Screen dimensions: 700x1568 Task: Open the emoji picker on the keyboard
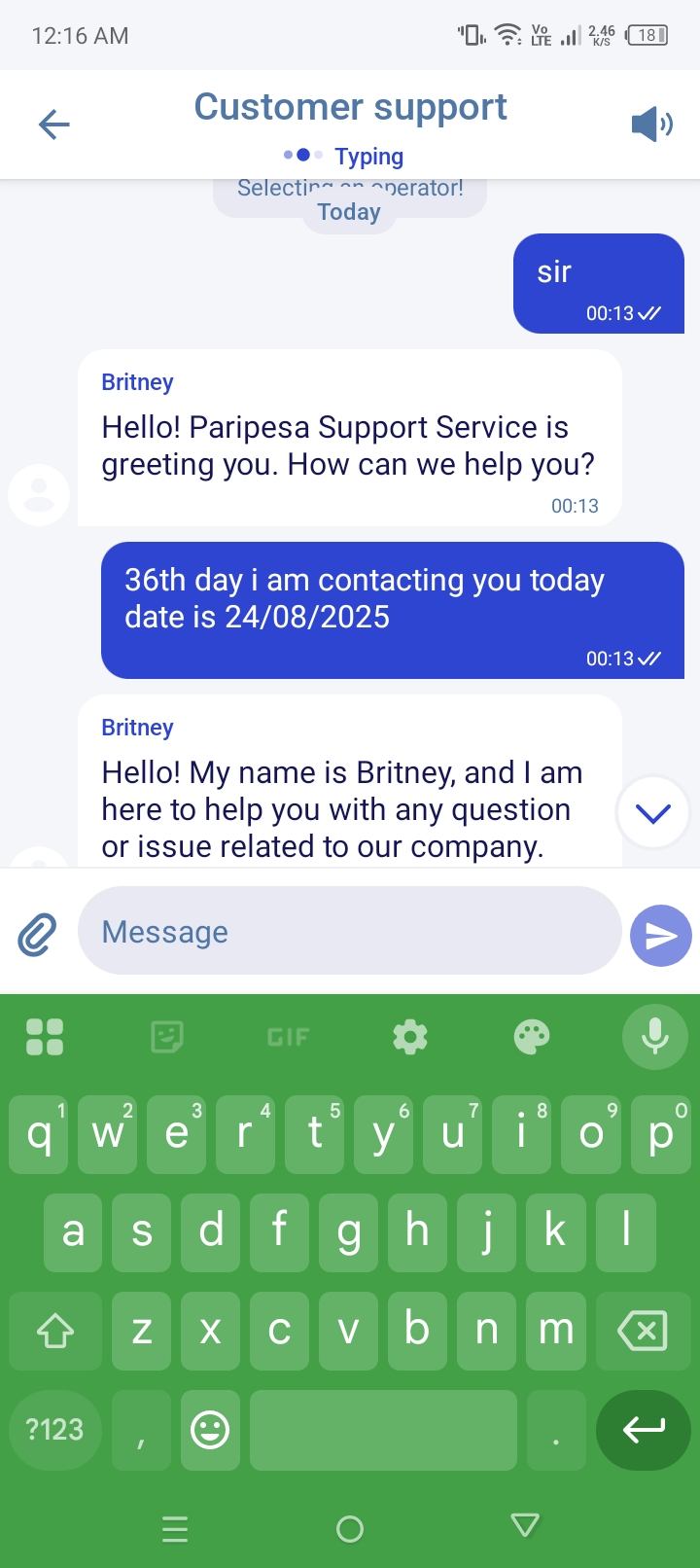click(x=210, y=1430)
